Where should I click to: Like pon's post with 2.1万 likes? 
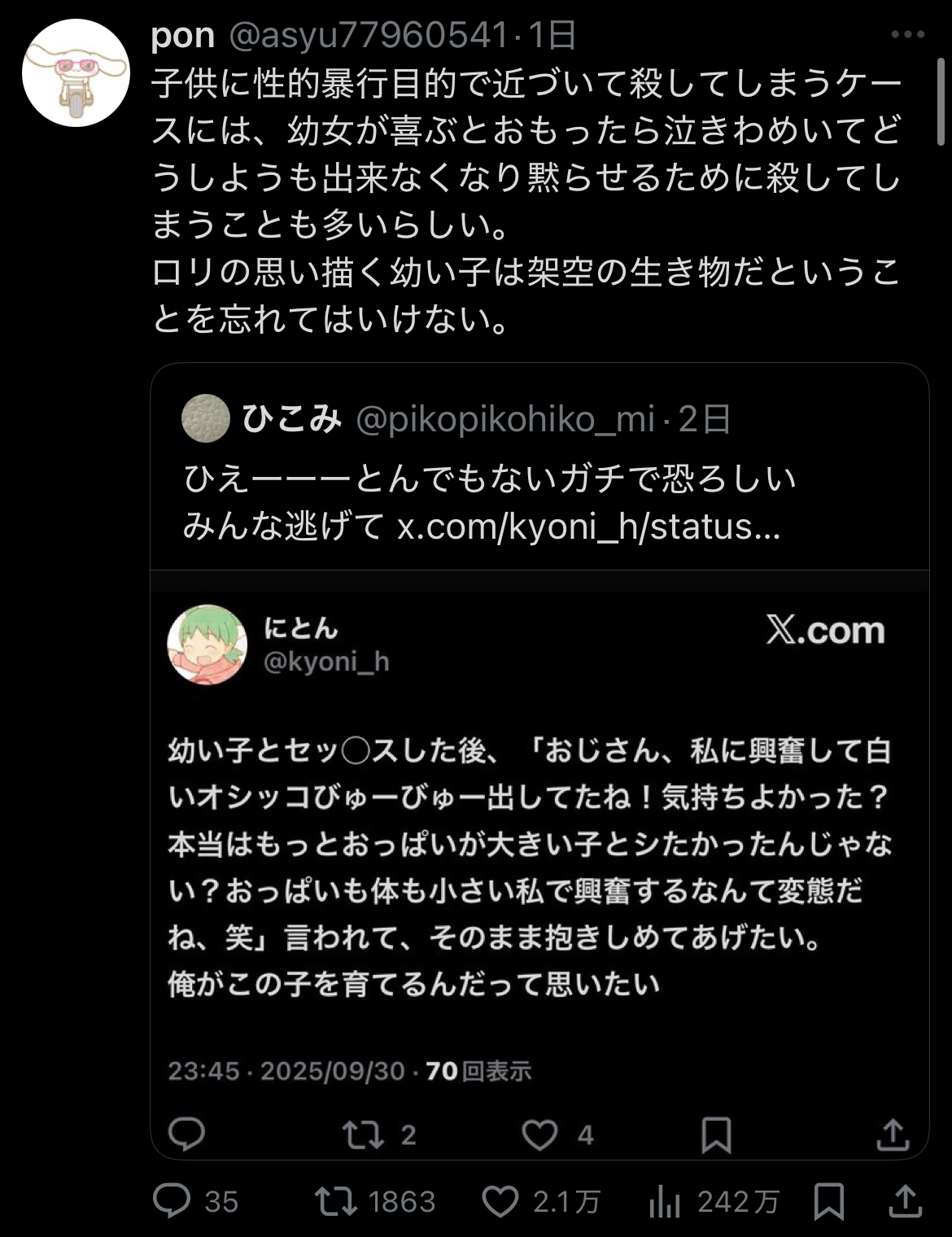point(500,1201)
